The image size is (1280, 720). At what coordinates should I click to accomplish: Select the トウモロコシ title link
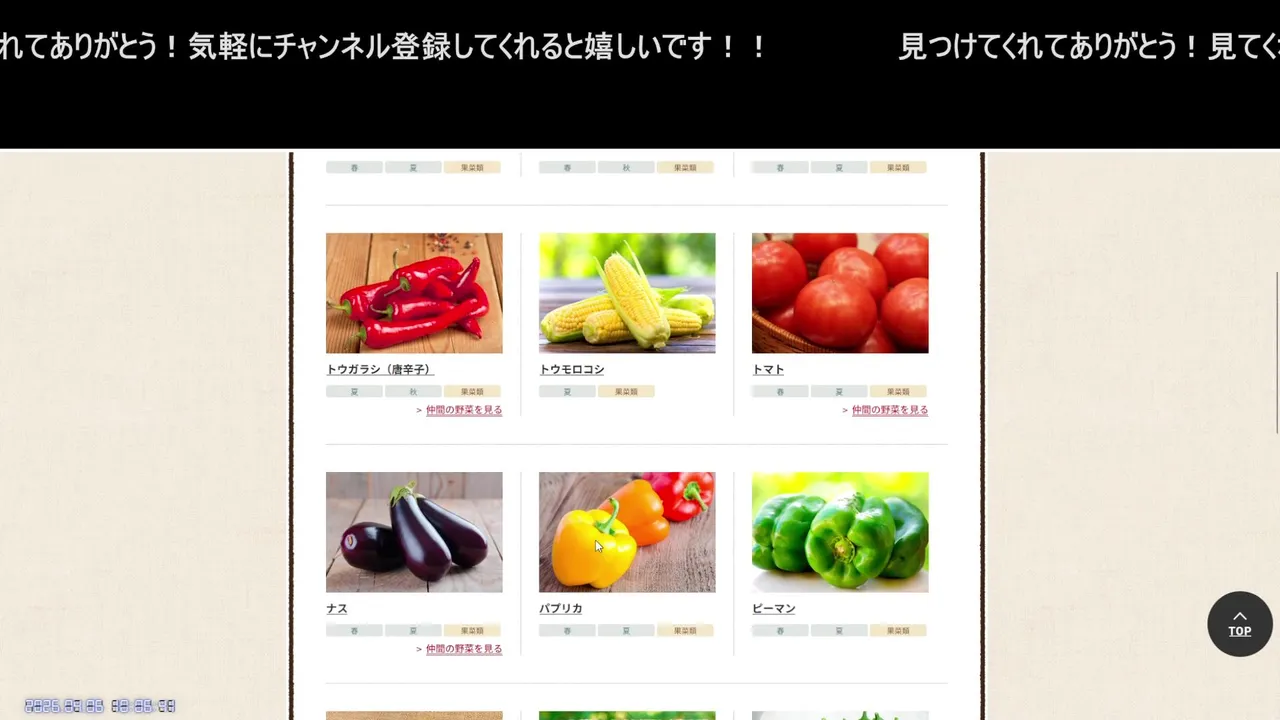(572, 370)
